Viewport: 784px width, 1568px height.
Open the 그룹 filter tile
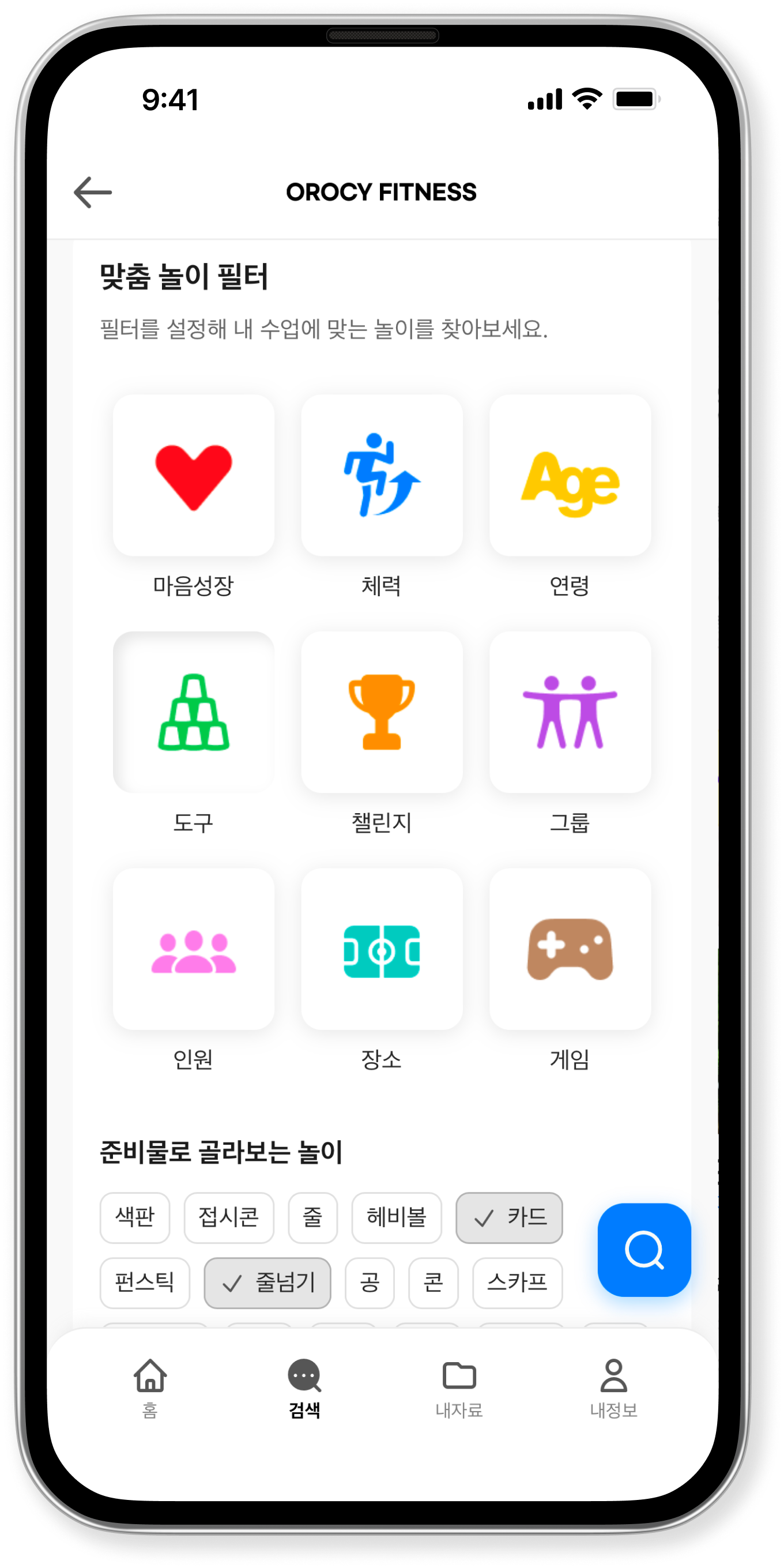click(x=570, y=712)
